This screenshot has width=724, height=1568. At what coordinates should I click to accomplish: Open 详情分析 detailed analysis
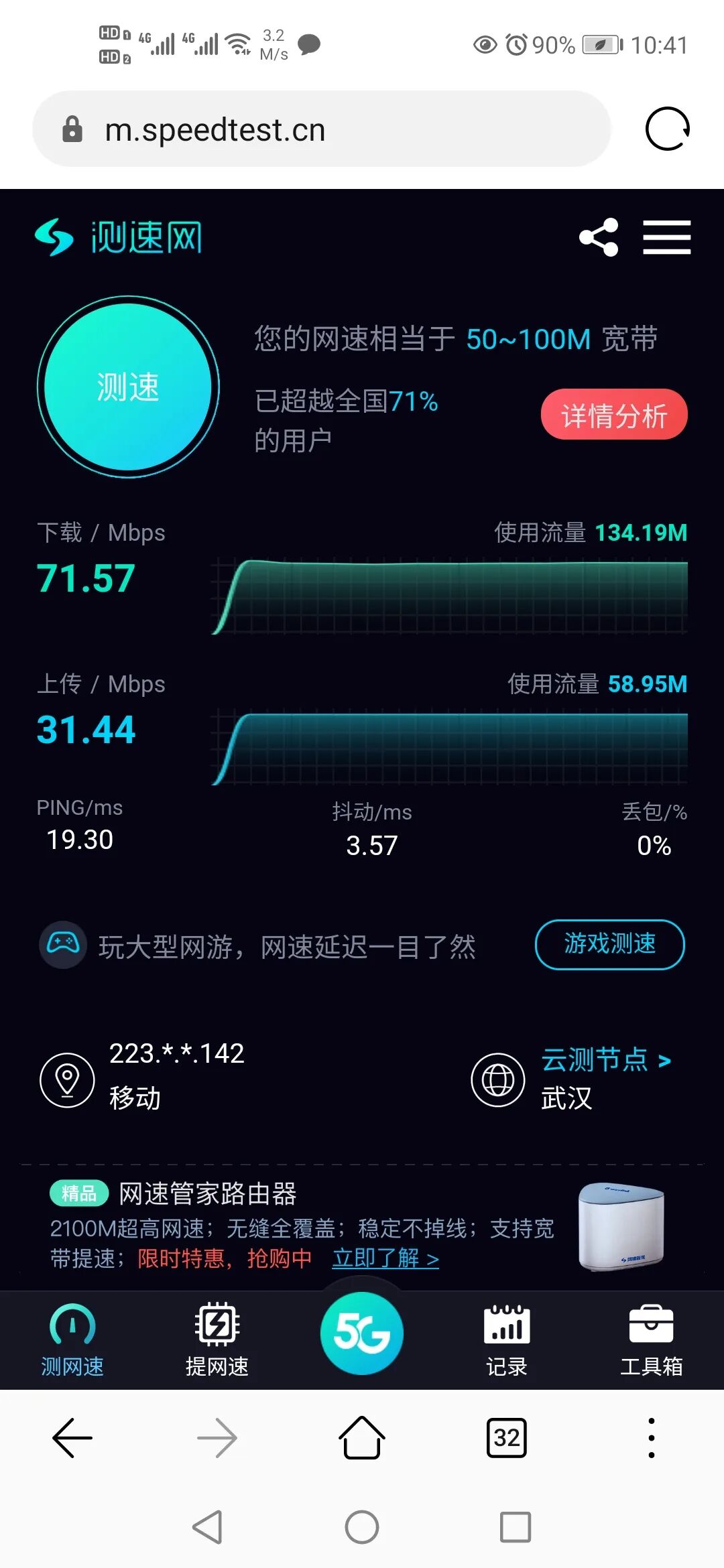pyautogui.click(x=614, y=415)
